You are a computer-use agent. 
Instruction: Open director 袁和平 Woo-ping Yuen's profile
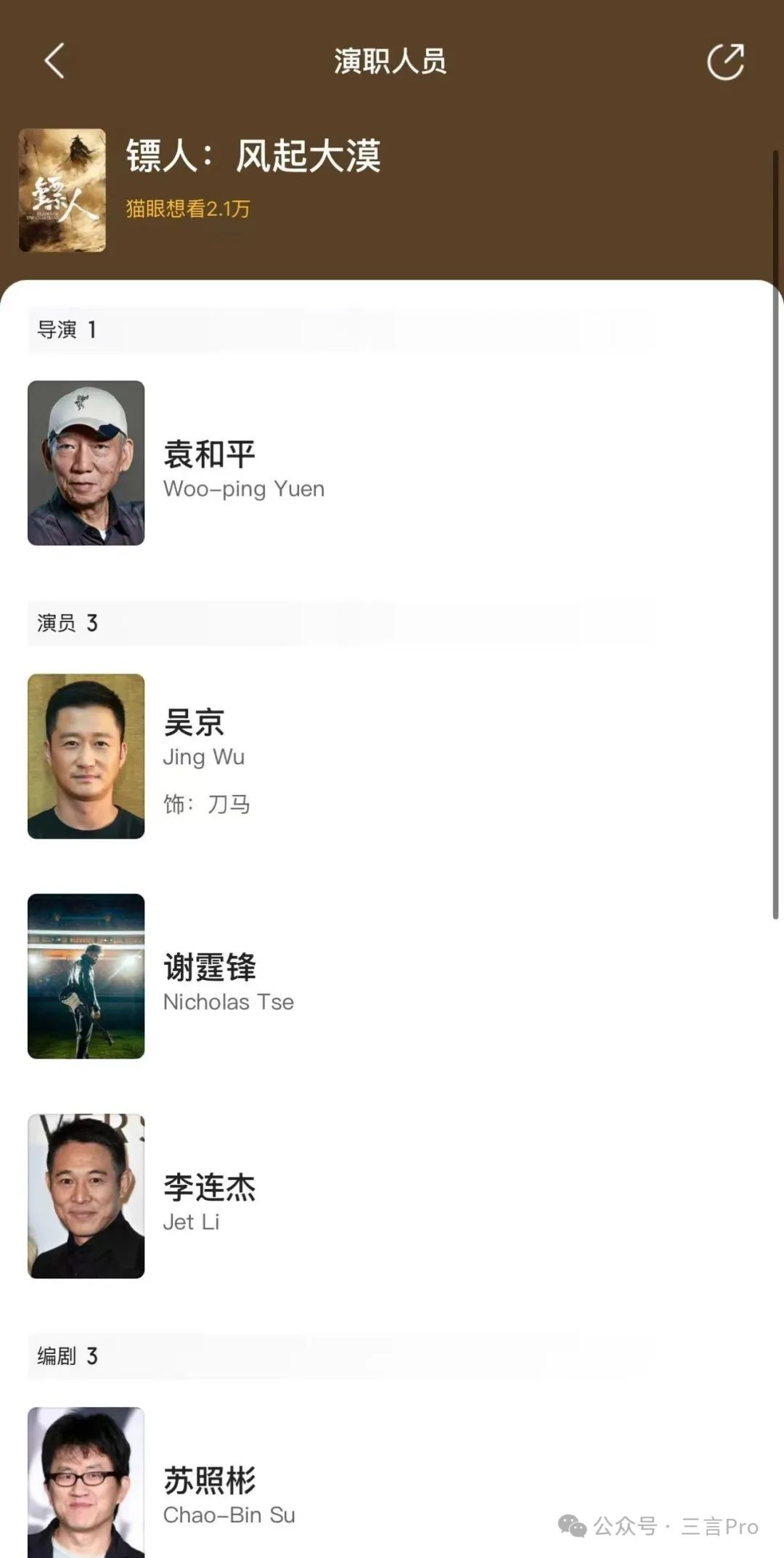pyautogui.click(x=208, y=465)
